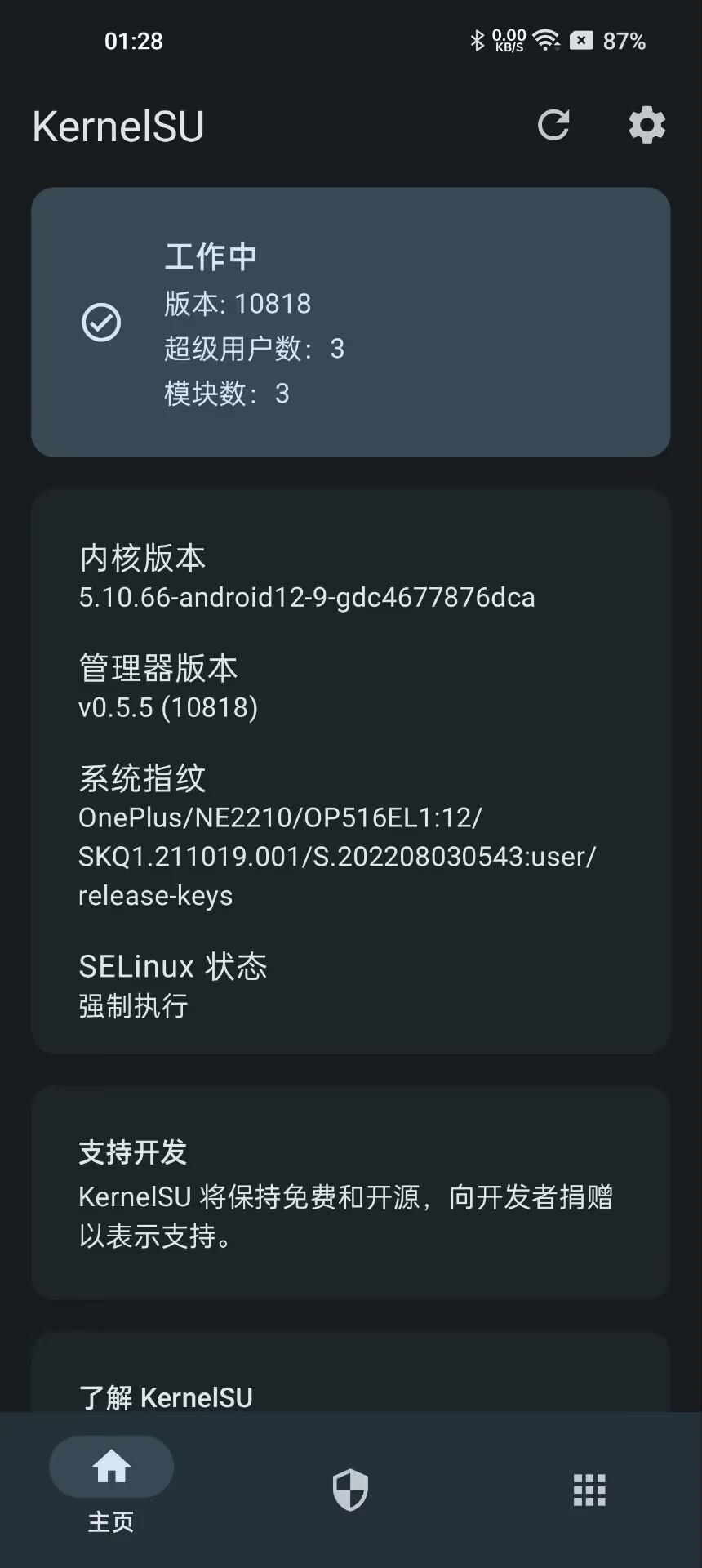
Task: Open the 支持开发 donation card
Action: point(350,1194)
